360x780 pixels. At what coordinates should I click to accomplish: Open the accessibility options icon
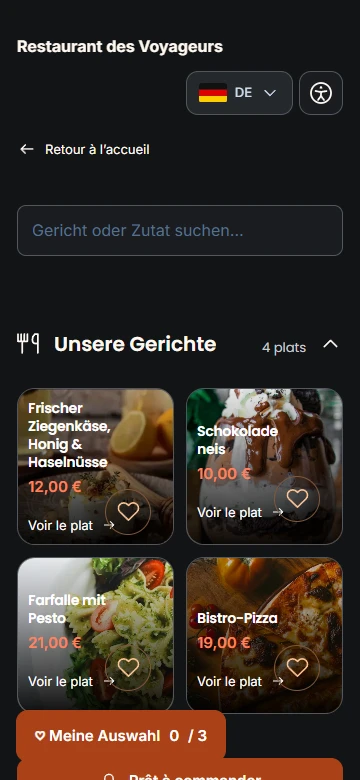[321, 93]
